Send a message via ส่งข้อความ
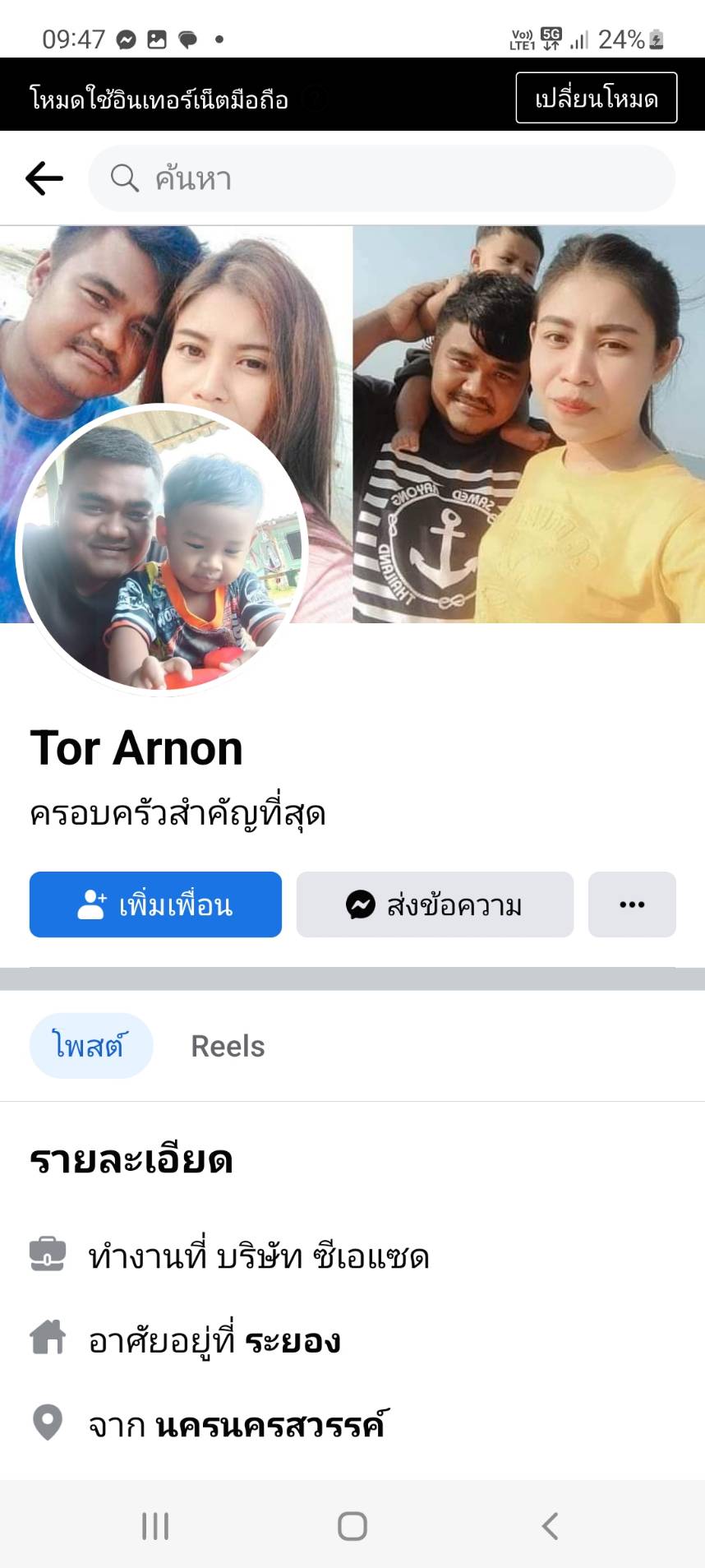 tap(435, 904)
